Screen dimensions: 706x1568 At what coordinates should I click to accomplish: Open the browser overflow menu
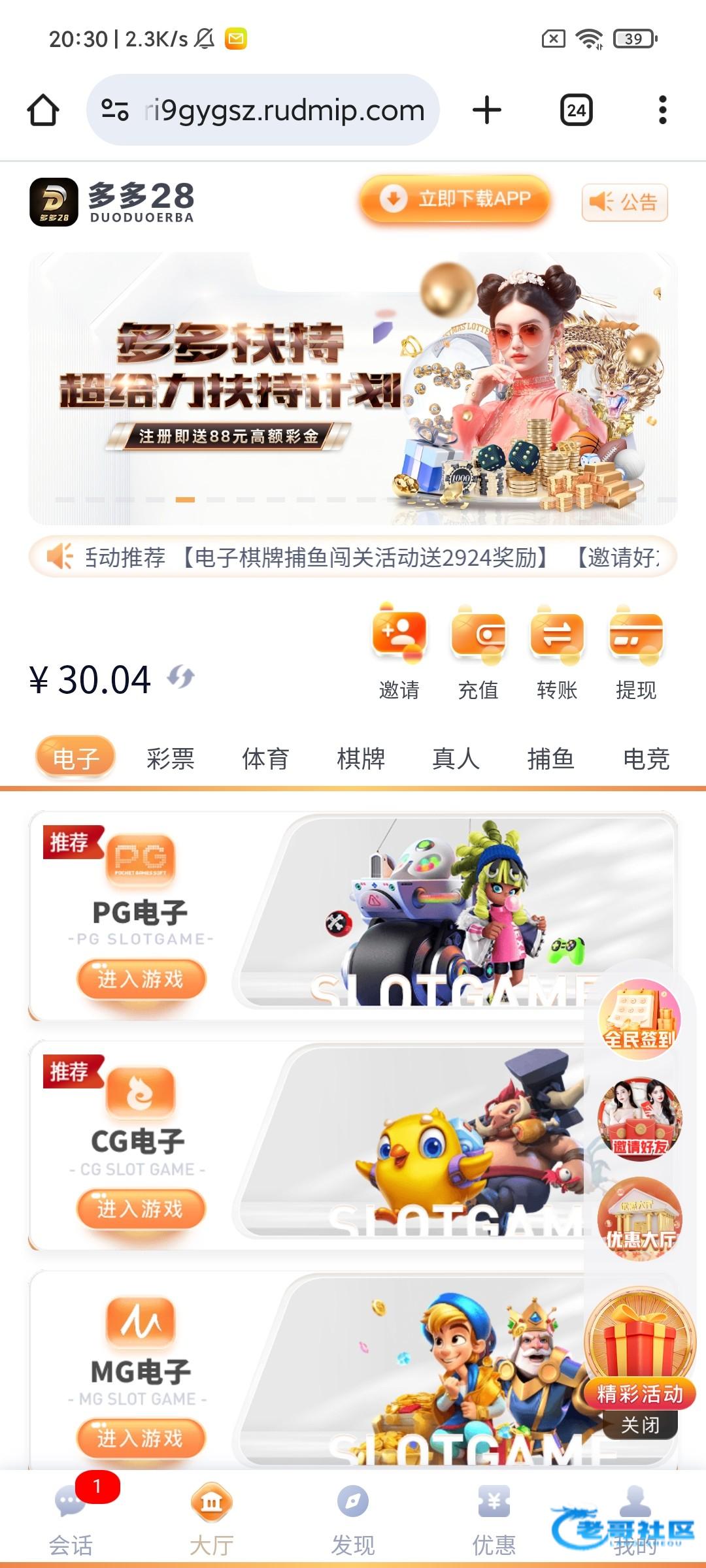point(662,110)
